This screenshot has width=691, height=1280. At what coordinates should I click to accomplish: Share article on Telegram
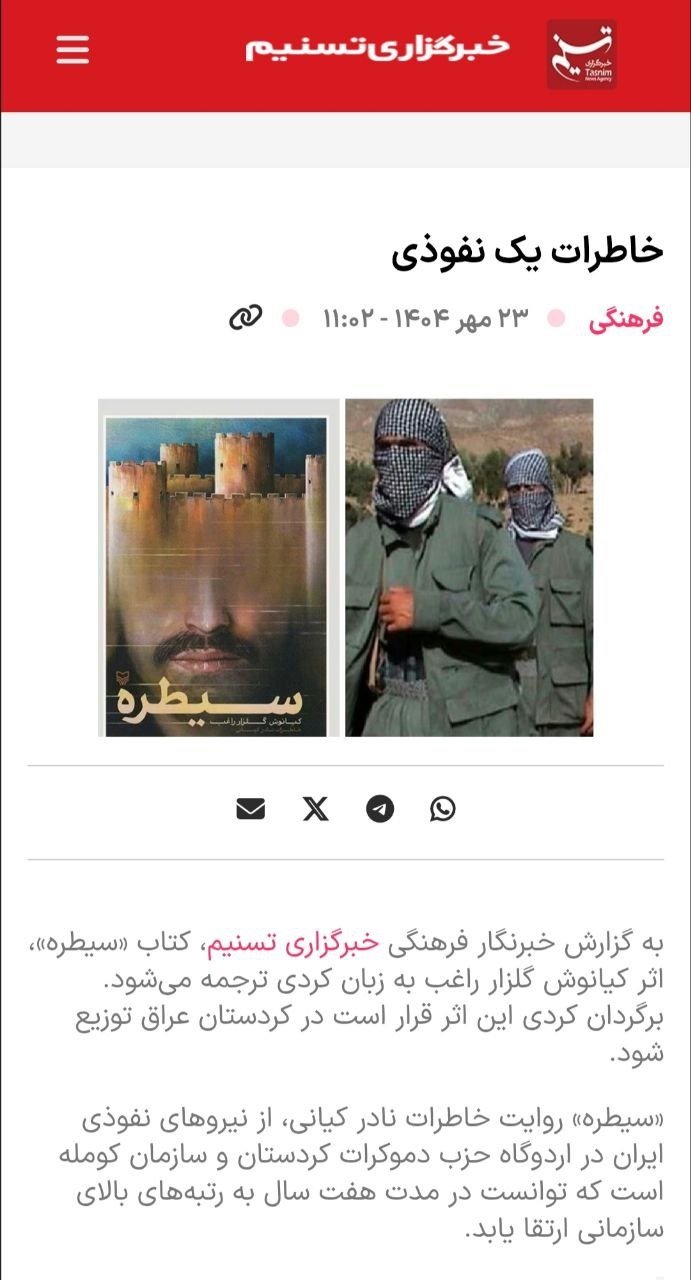[x=380, y=809]
